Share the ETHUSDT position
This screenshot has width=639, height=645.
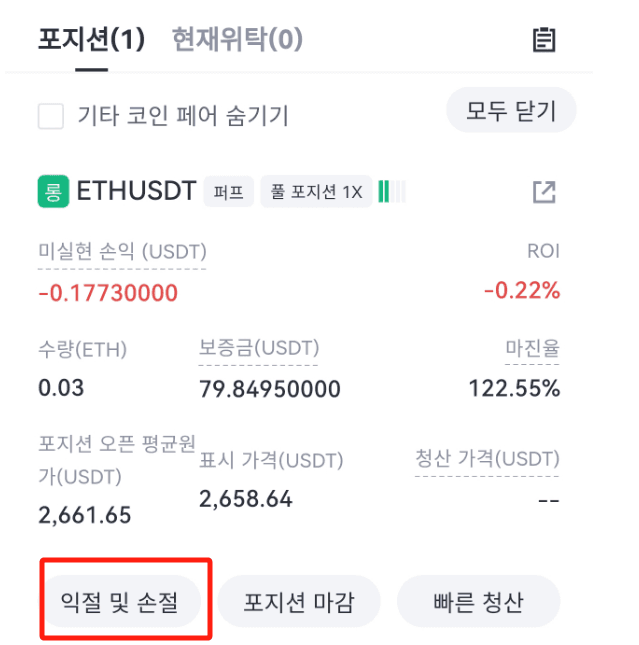[543, 192]
